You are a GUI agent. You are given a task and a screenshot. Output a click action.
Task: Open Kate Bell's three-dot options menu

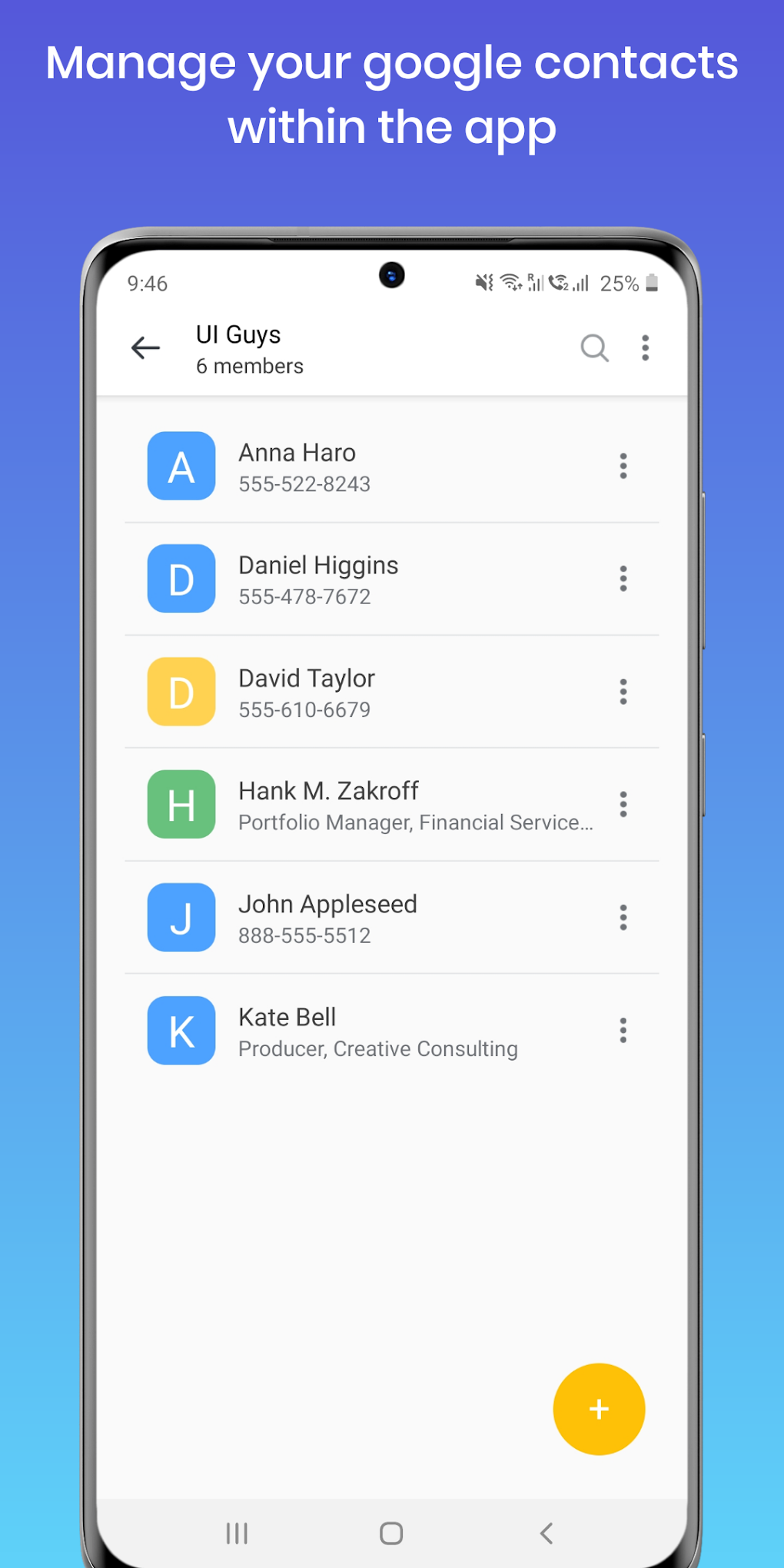tap(623, 1030)
